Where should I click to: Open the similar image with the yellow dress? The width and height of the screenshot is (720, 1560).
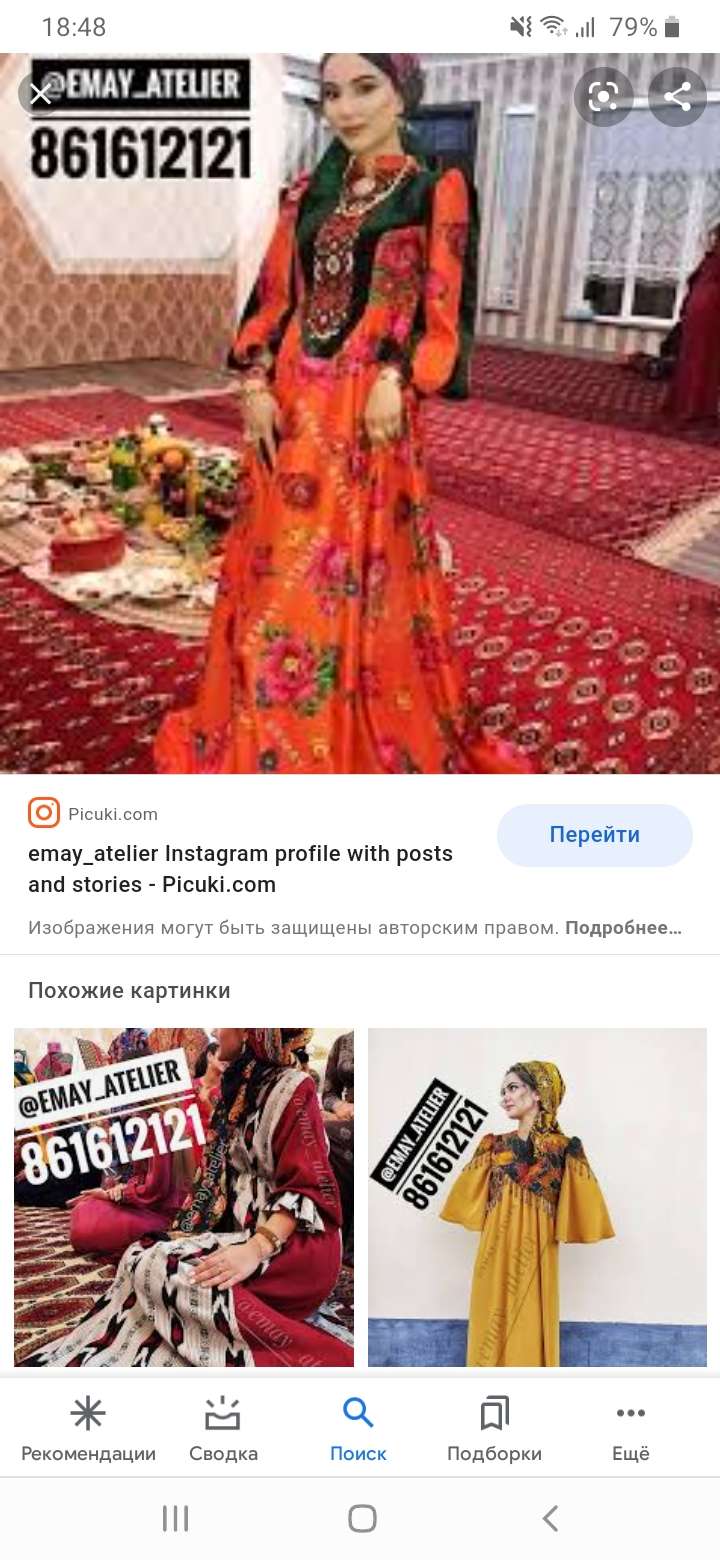[x=537, y=1197]
